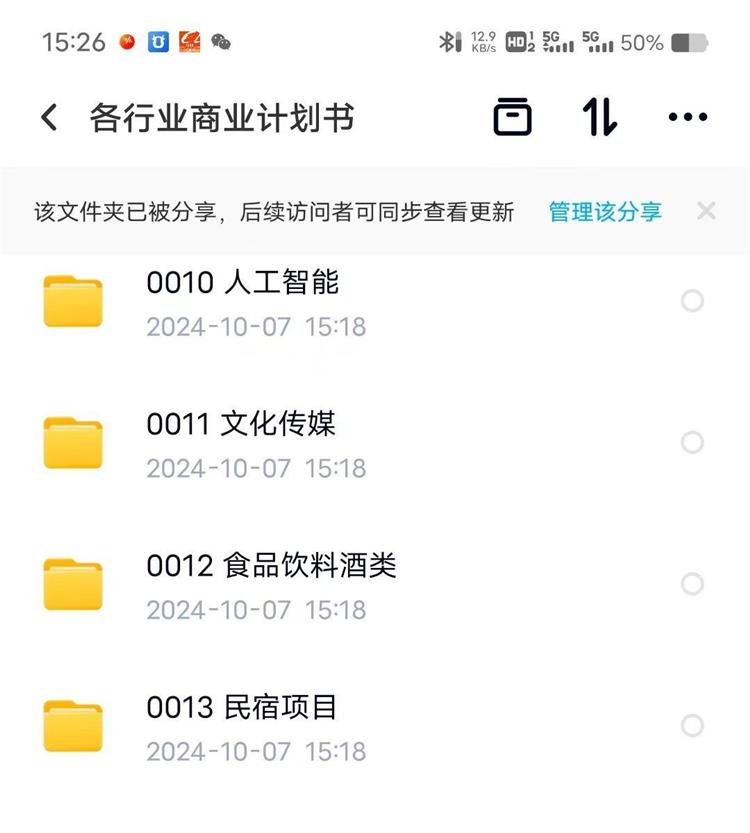Select the checkbox for 0010 人工智能
Image resolution: width=750 pixels, height=833 pixels.
pyautogui.click(x=691, y=301)
